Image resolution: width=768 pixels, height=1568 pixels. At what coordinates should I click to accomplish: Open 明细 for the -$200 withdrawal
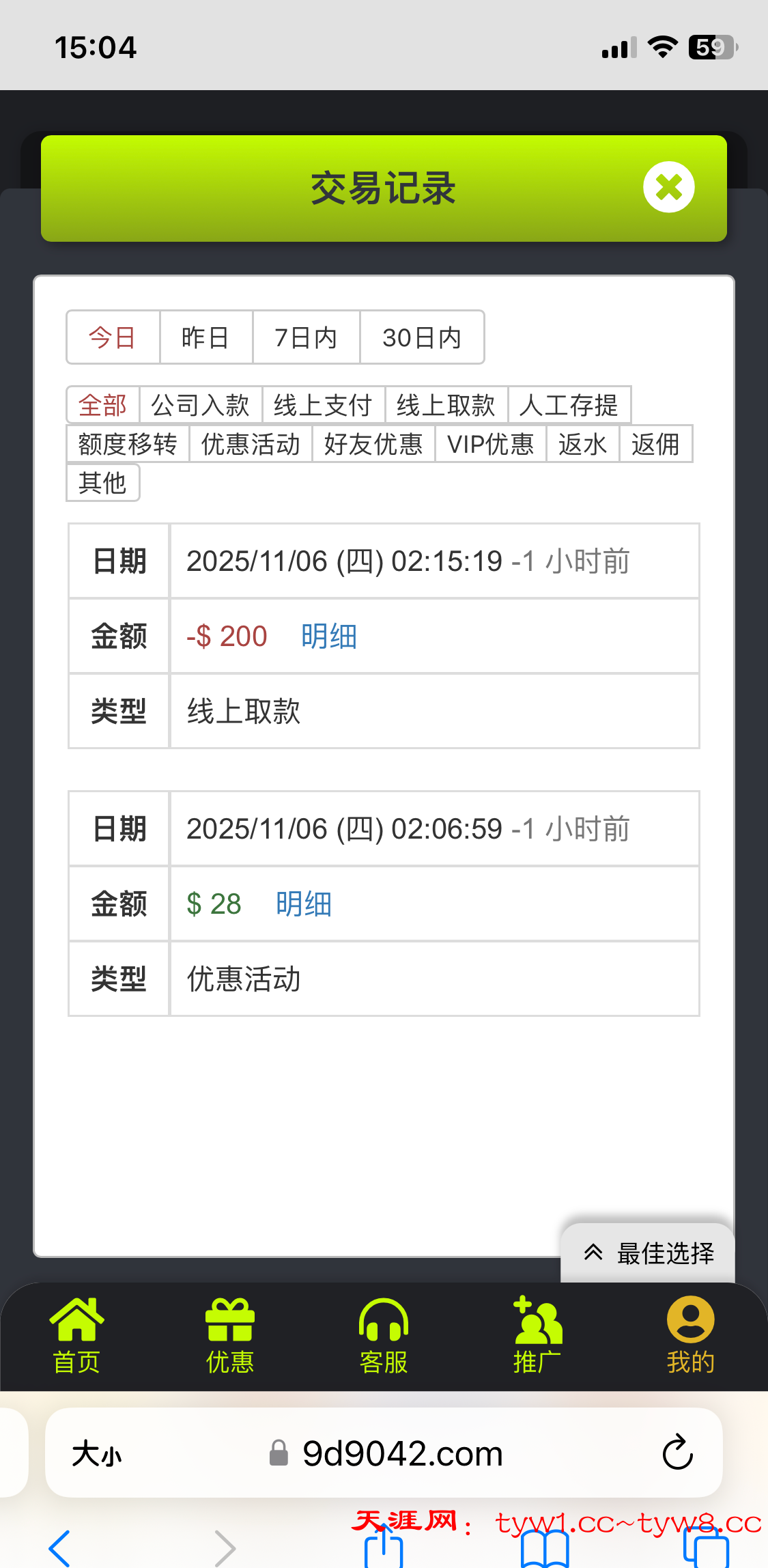click(329, 636)
